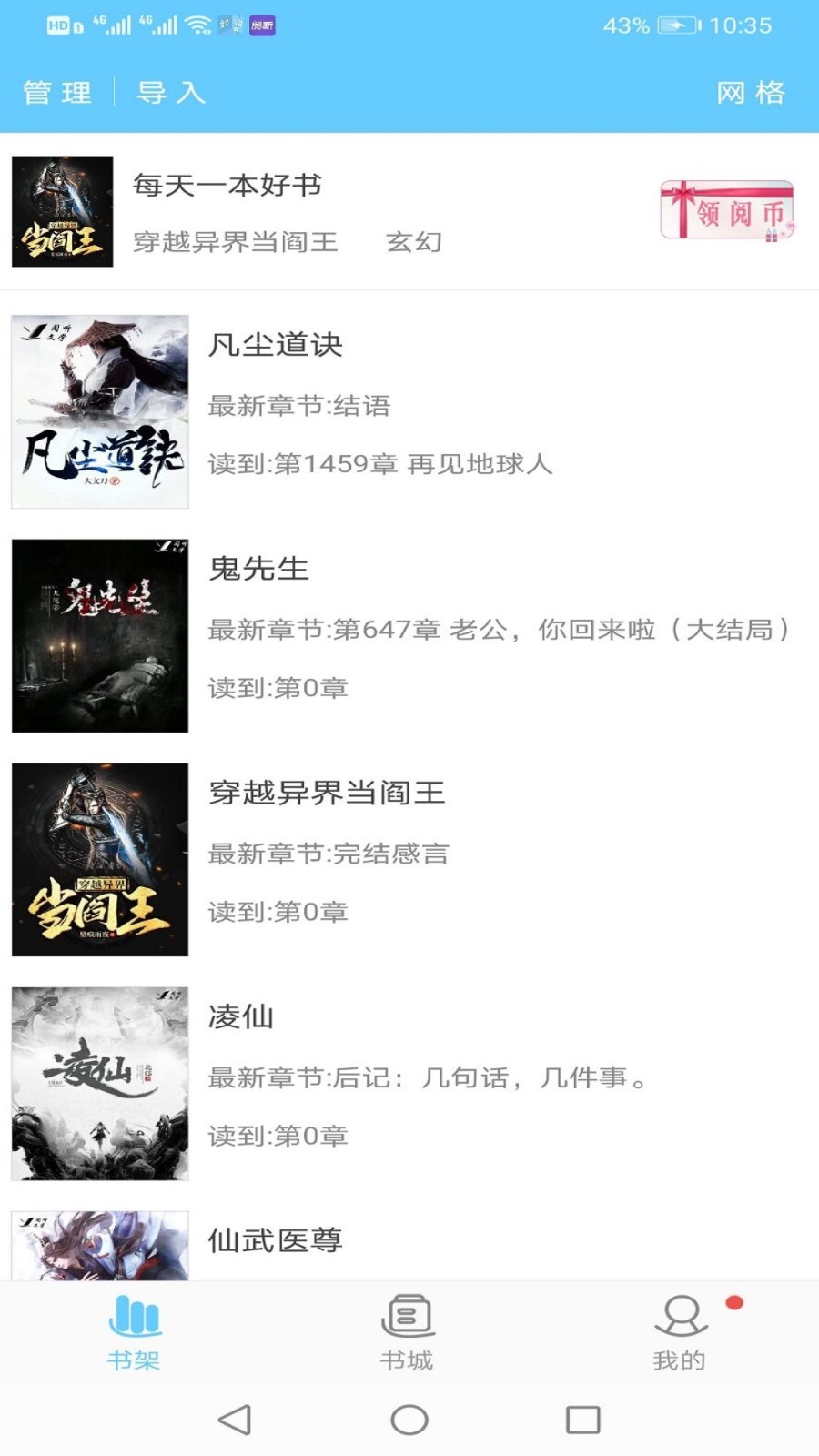
Task: Open the book 鬼先生
Action: 259,569
